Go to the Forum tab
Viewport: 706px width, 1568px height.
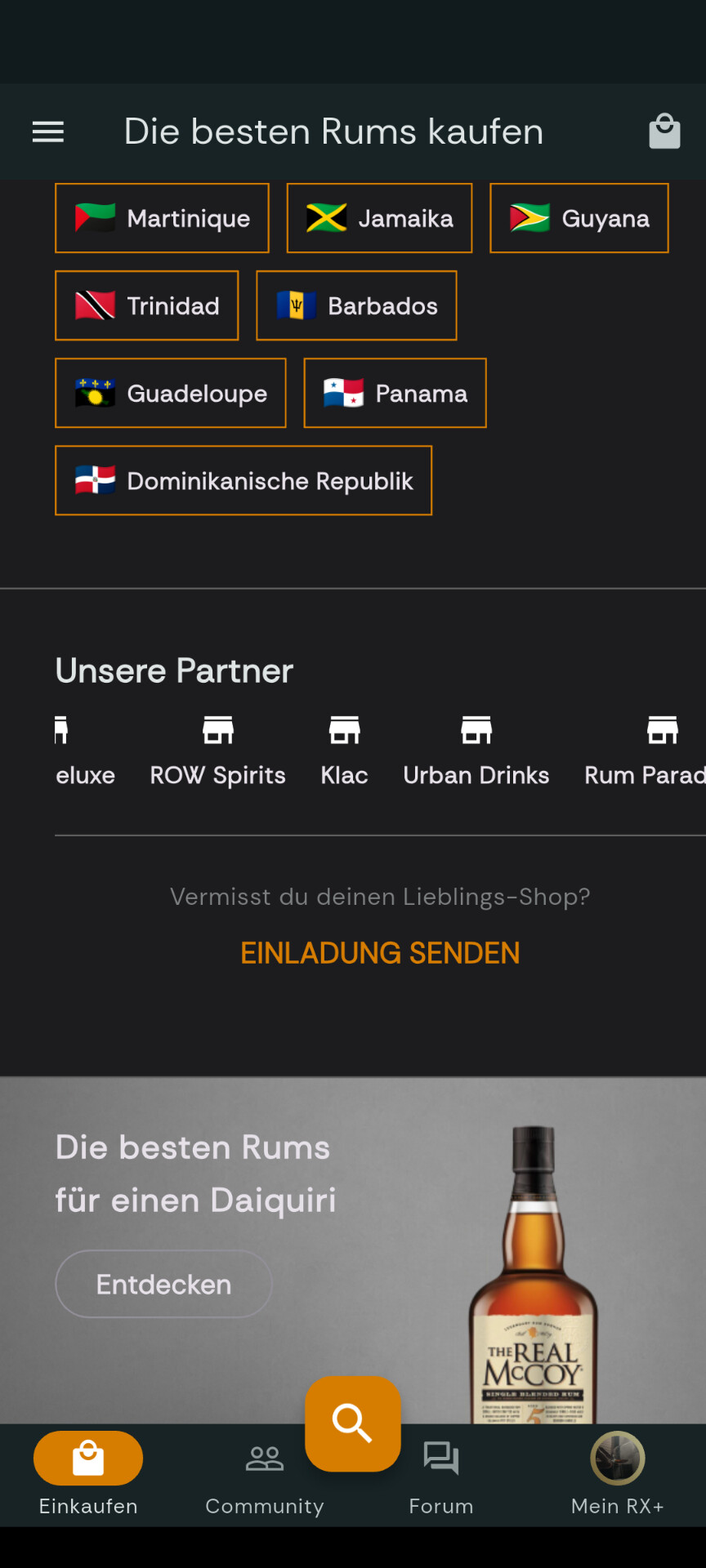coord(441,1475)
